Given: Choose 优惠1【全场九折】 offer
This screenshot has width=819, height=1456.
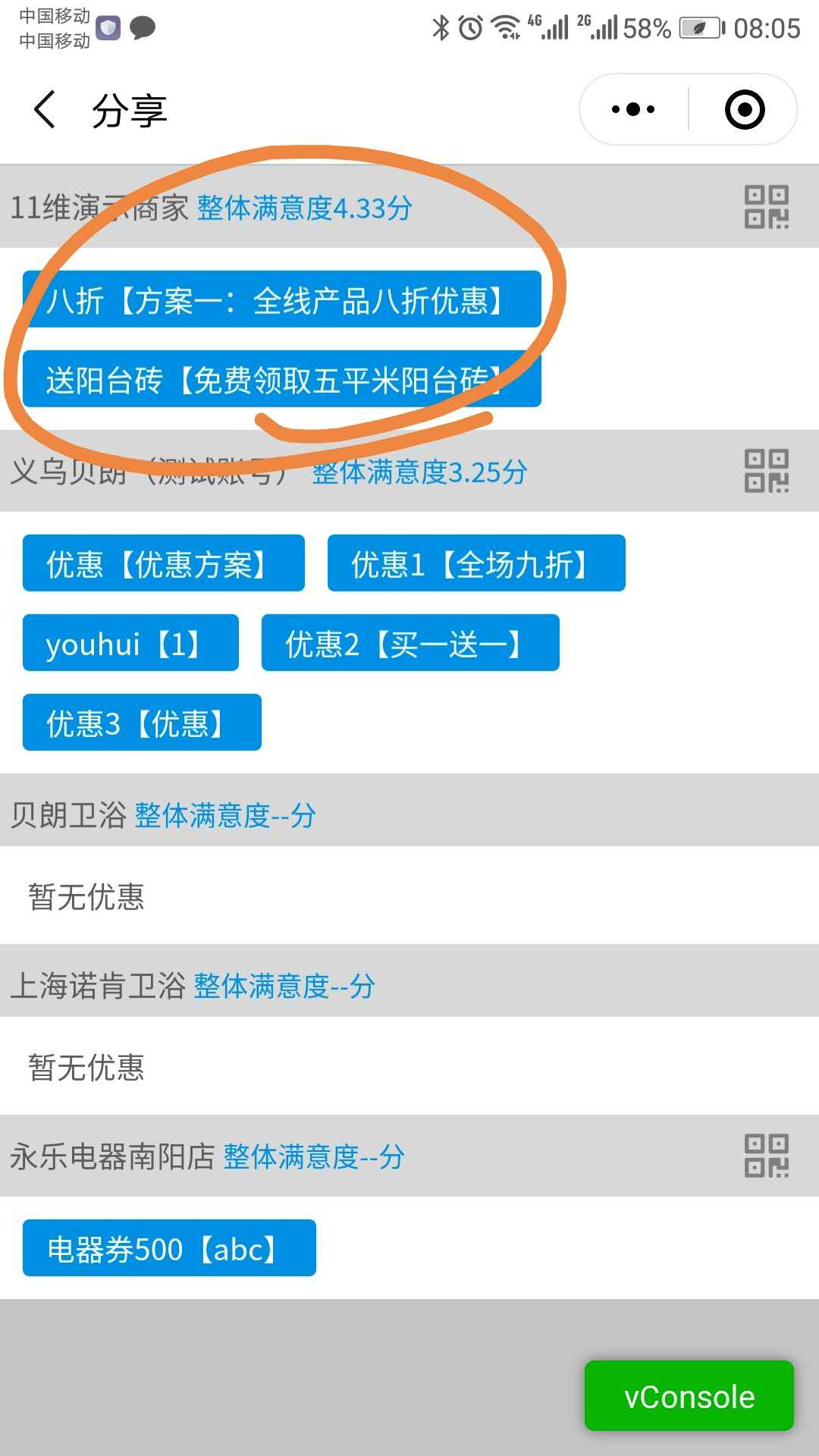Looking at the screenshot, I should pos(475,563).
